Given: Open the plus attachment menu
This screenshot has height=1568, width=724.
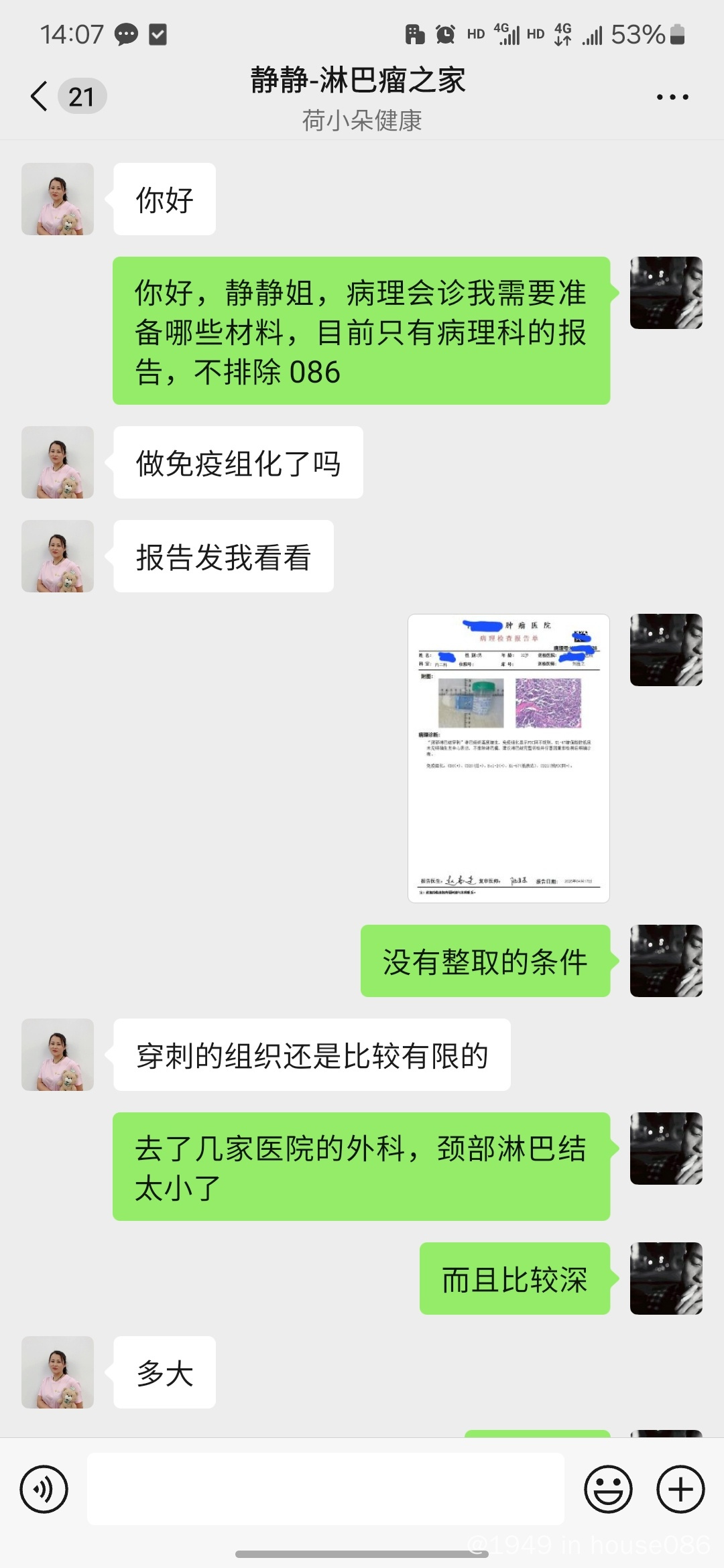Looking at the screenshot, I should click(680, 1489).
